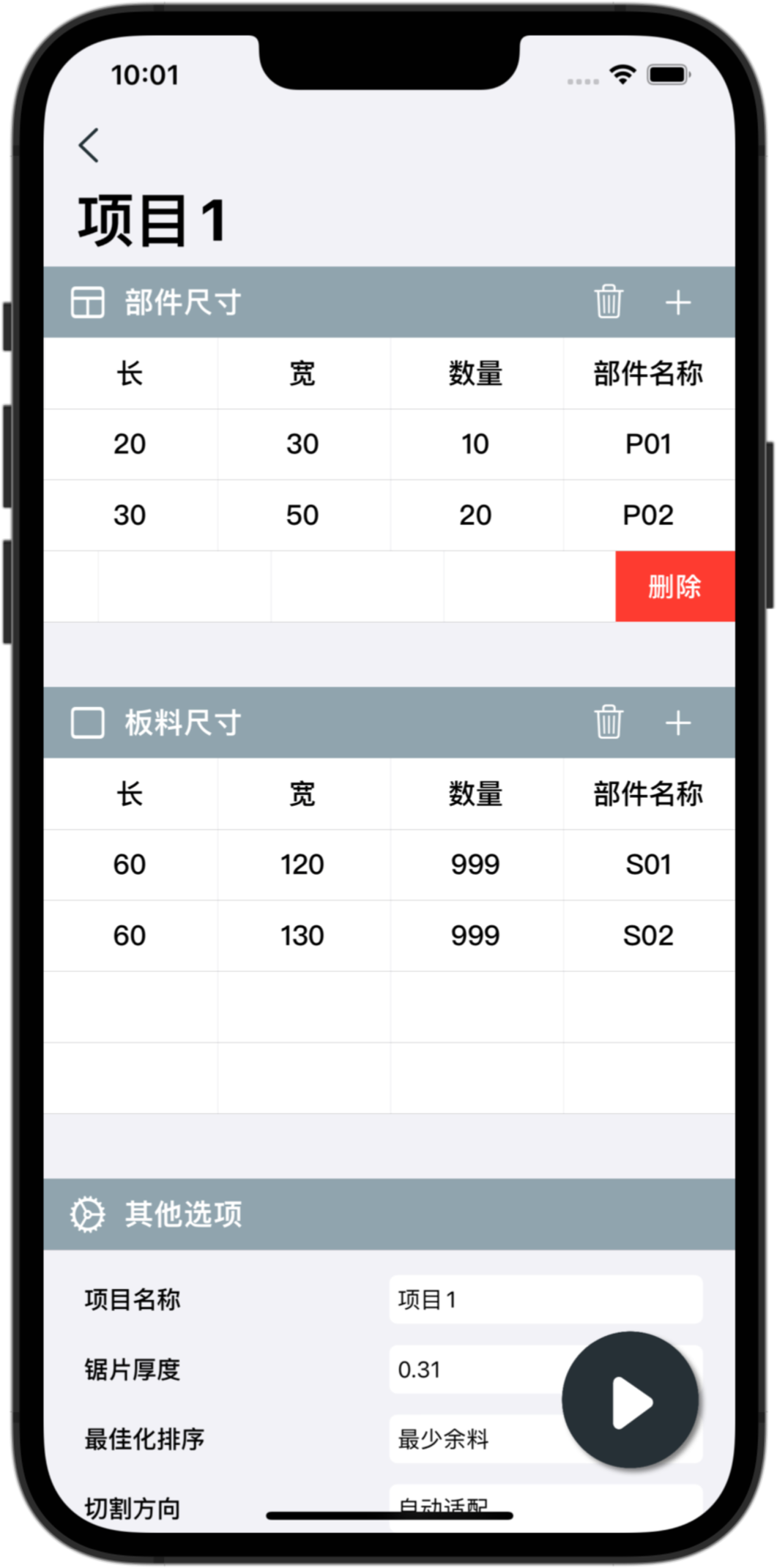Screen dimensions: 777x1568
Task: Tap the trash icon in 部件尺寸 header
Action: click(608, 302)
